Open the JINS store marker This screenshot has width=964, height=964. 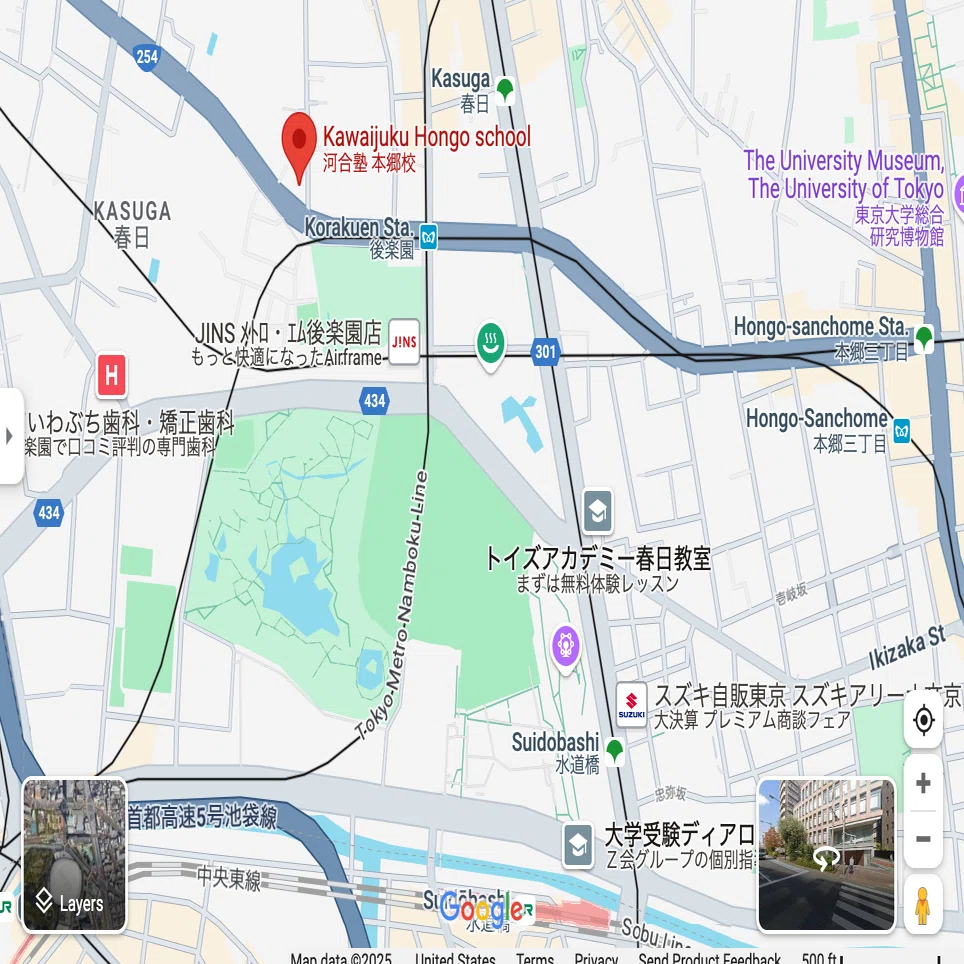(x=404, y=342)
